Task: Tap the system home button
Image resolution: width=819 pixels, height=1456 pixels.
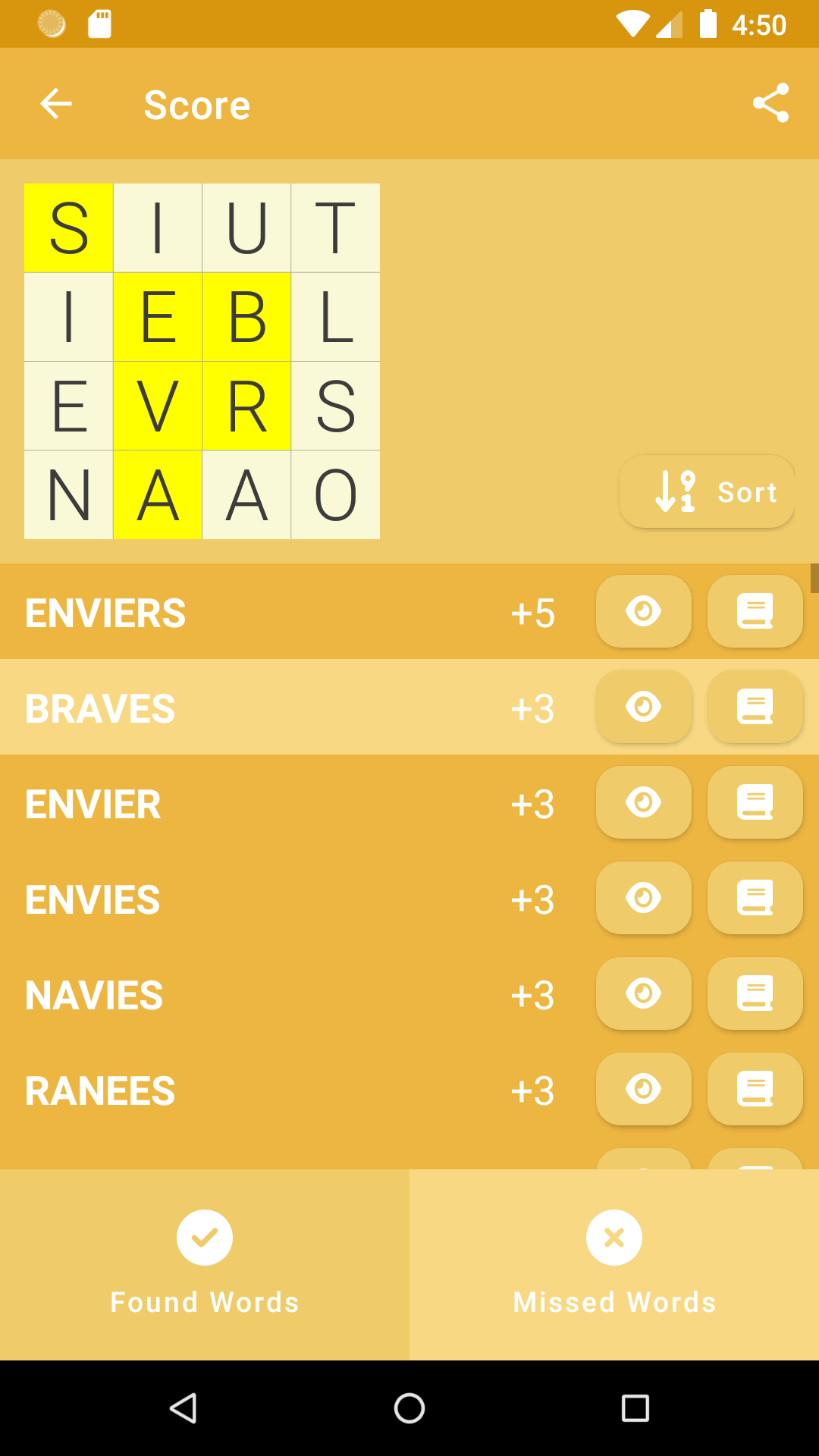Action: [409, 1408]
